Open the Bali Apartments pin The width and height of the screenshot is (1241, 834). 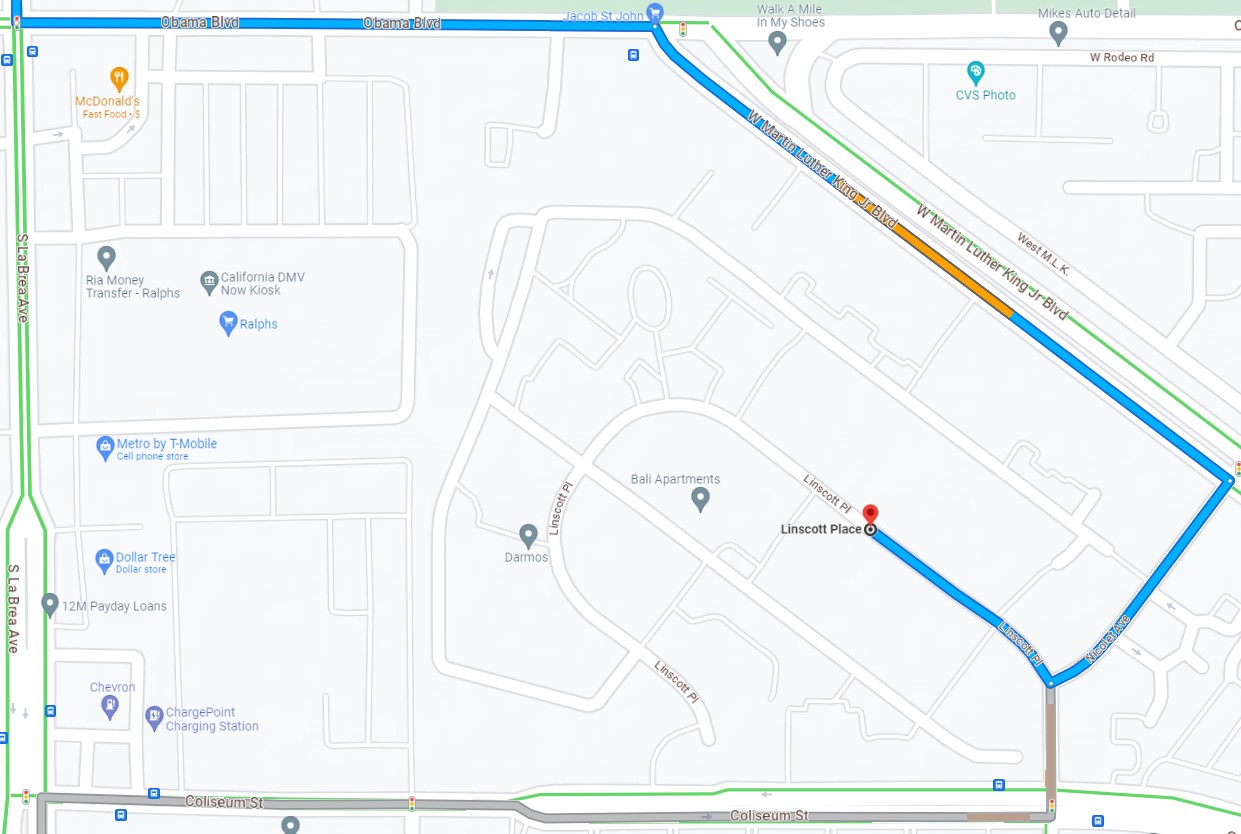(x=701, y=497)
